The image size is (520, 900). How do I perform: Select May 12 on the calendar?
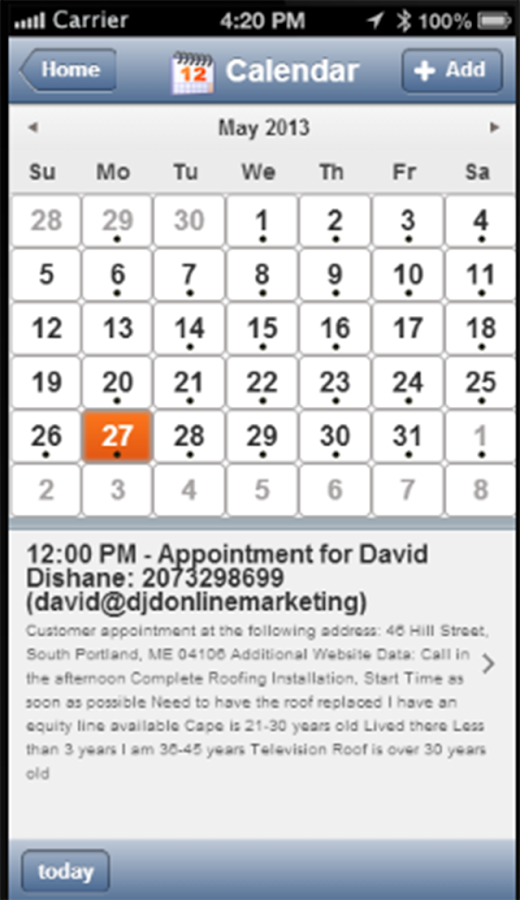point(46,329)
